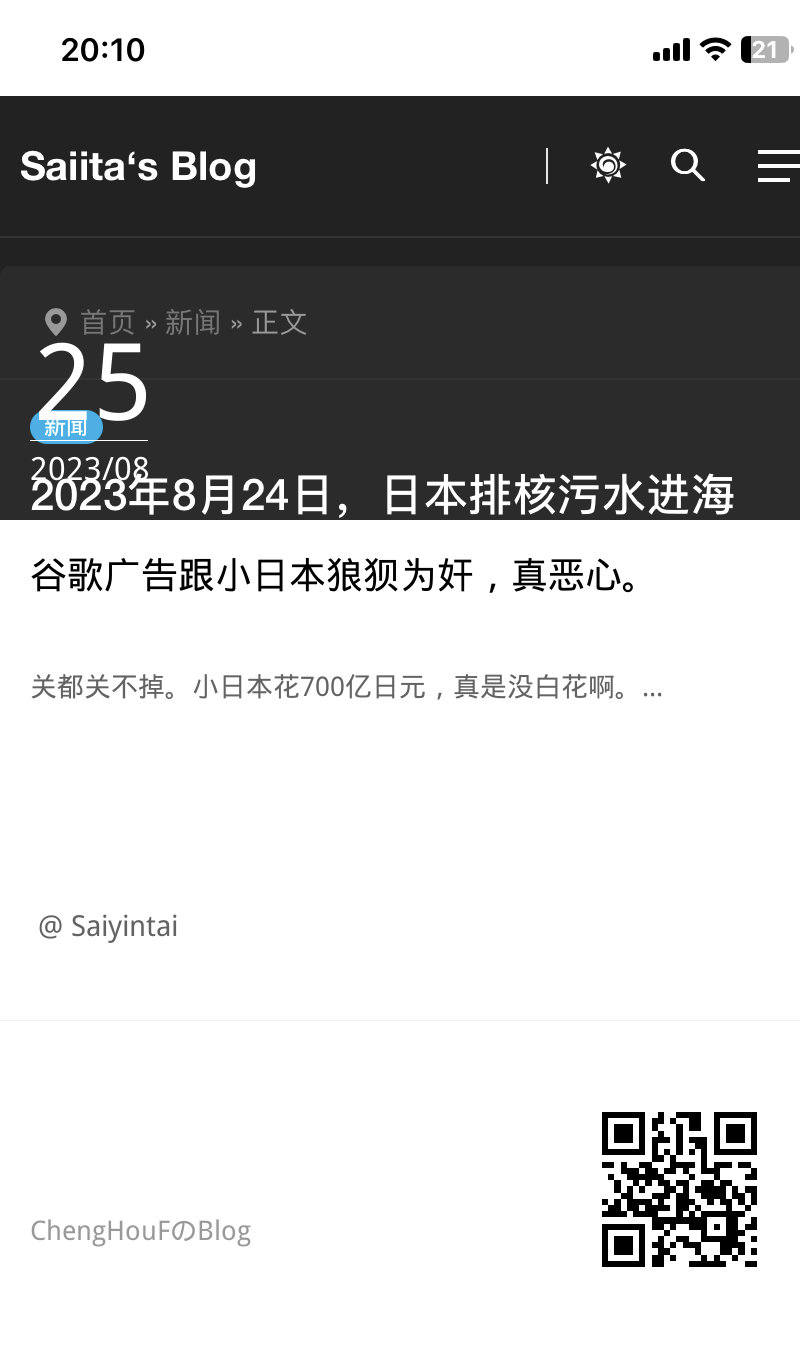Open the hamburger navigation menu
Screen dimensions: 800x1360
[778, 165]
